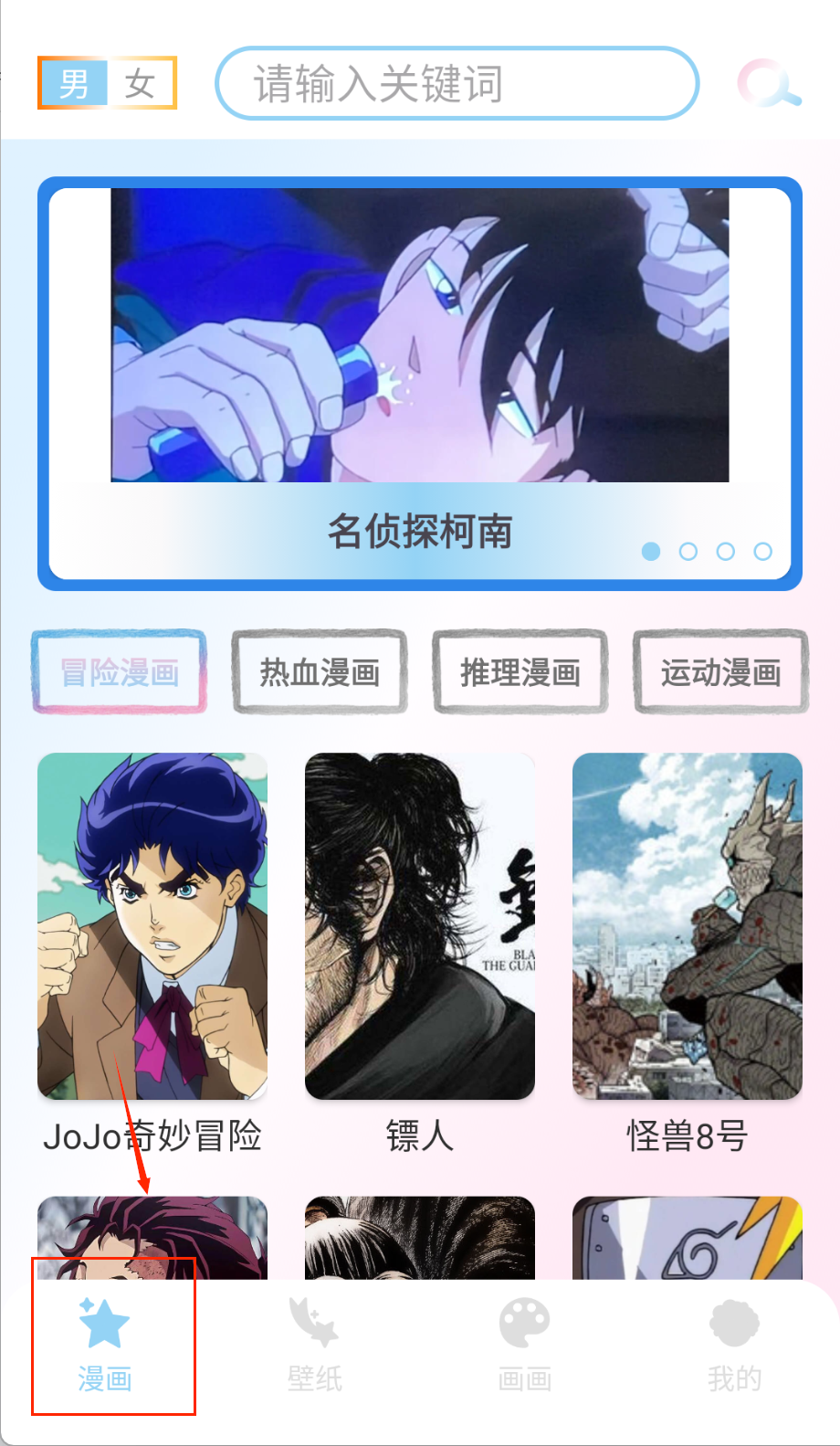Switch to the 女 gender option
The width and height of the screenshot is (840, 1446).
click(137, 84)
